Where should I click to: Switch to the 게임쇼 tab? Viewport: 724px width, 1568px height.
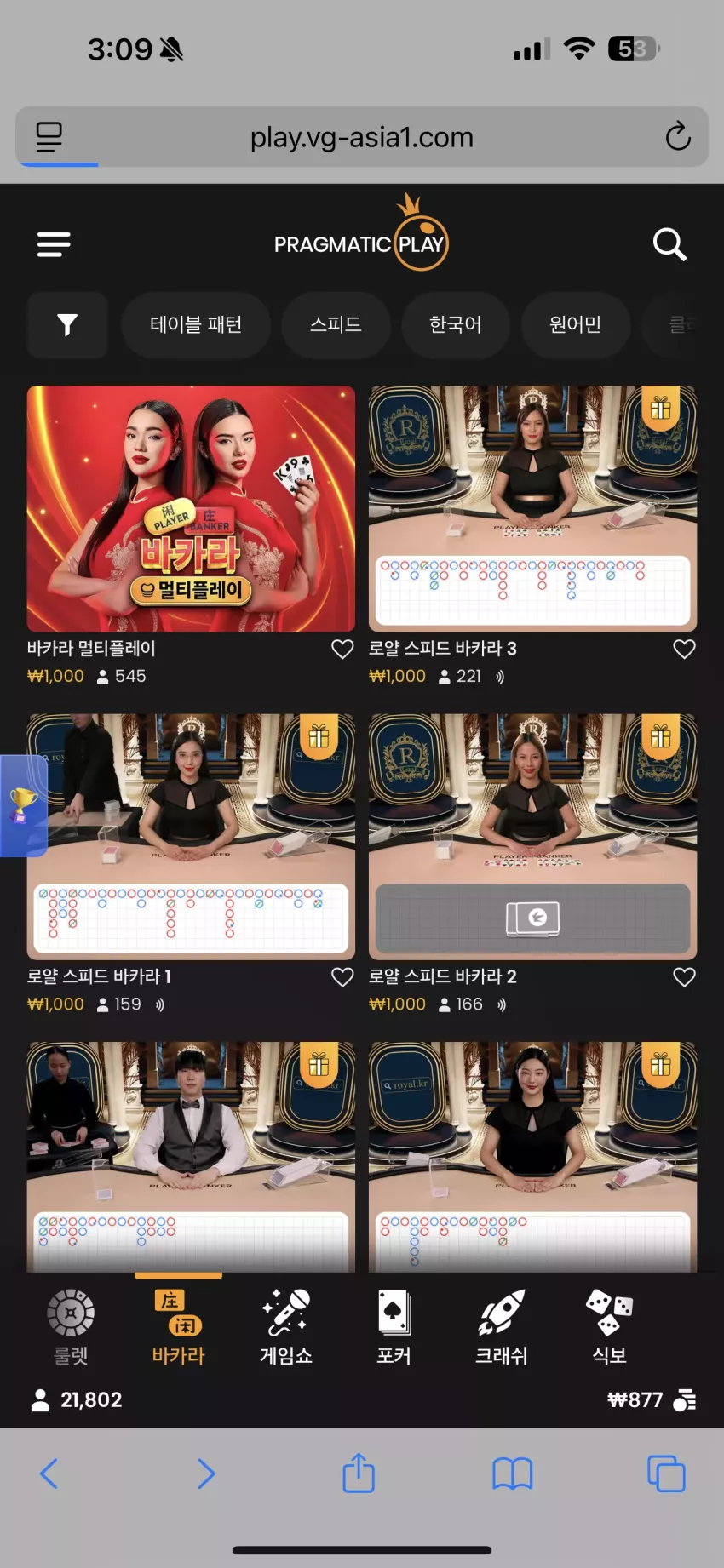286,1327
